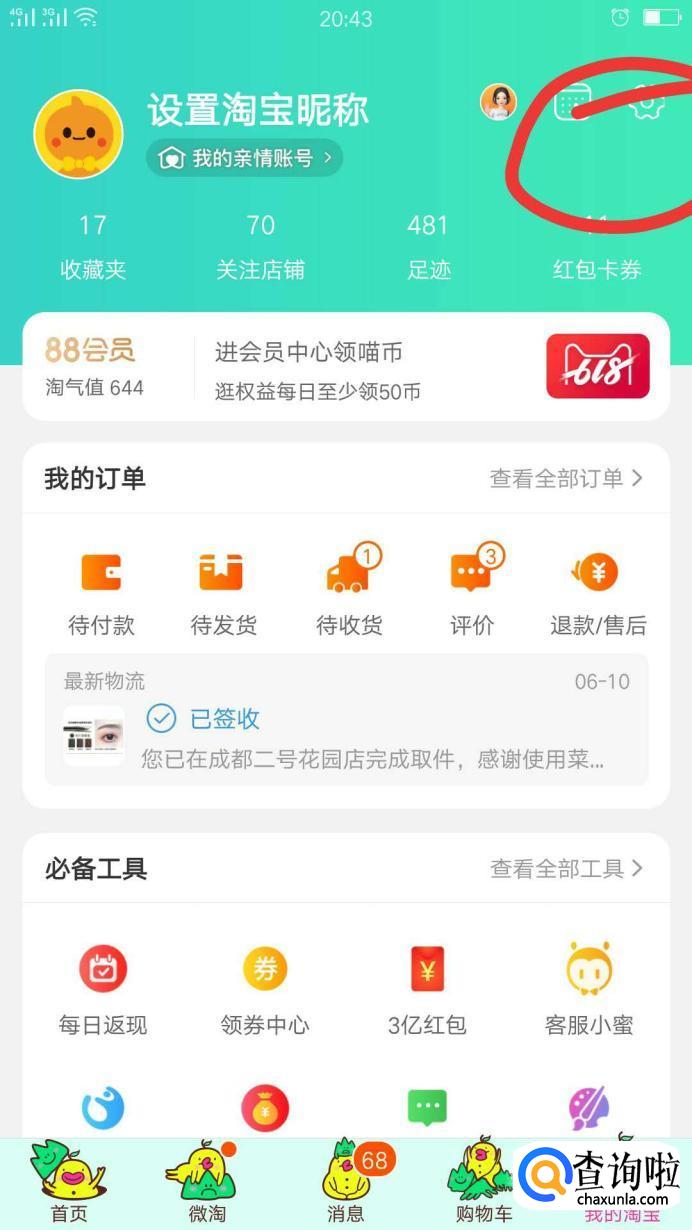Open the settings gear icon
The image size is (692, 1230).
pyautogui.click(x=648, y=103)
